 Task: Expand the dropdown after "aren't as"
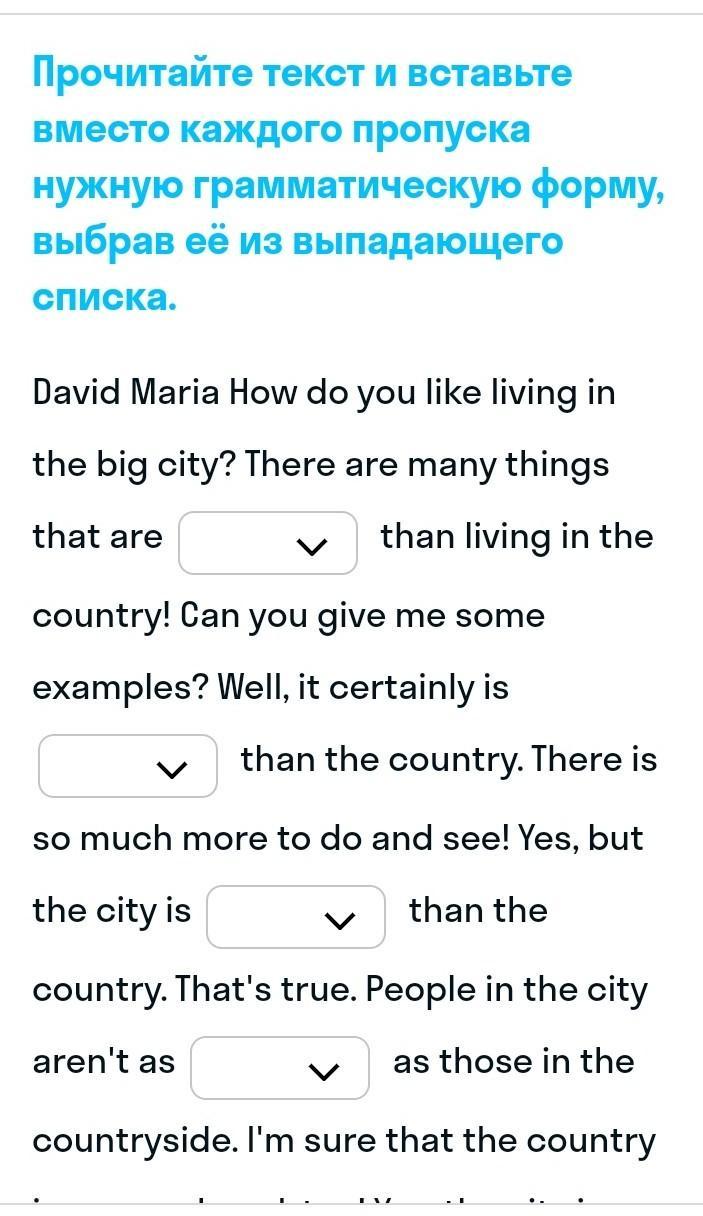[x=280, y=1068]
